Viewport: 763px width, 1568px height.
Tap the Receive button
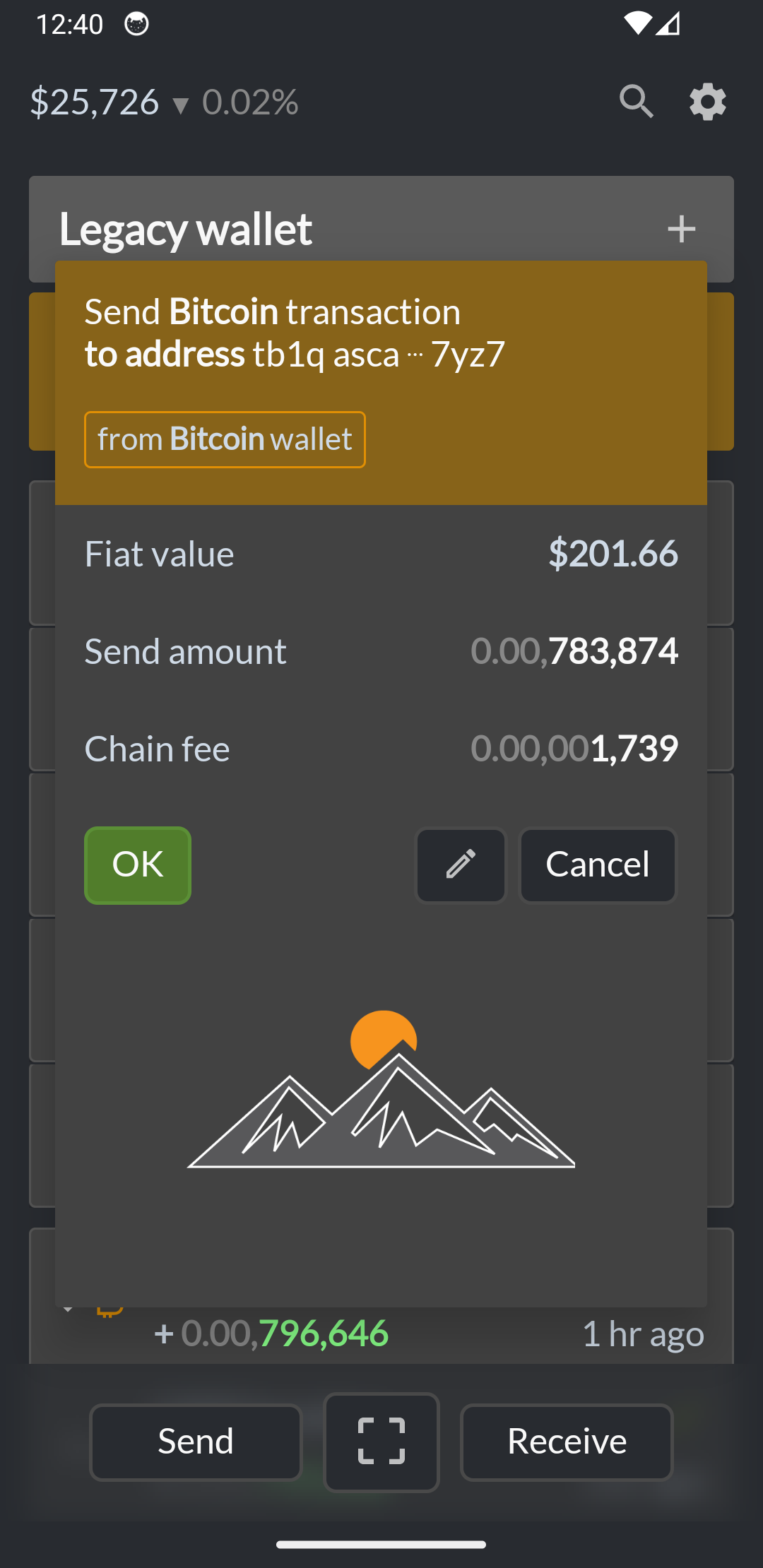pyautogui.click(x=567, y=1442)
